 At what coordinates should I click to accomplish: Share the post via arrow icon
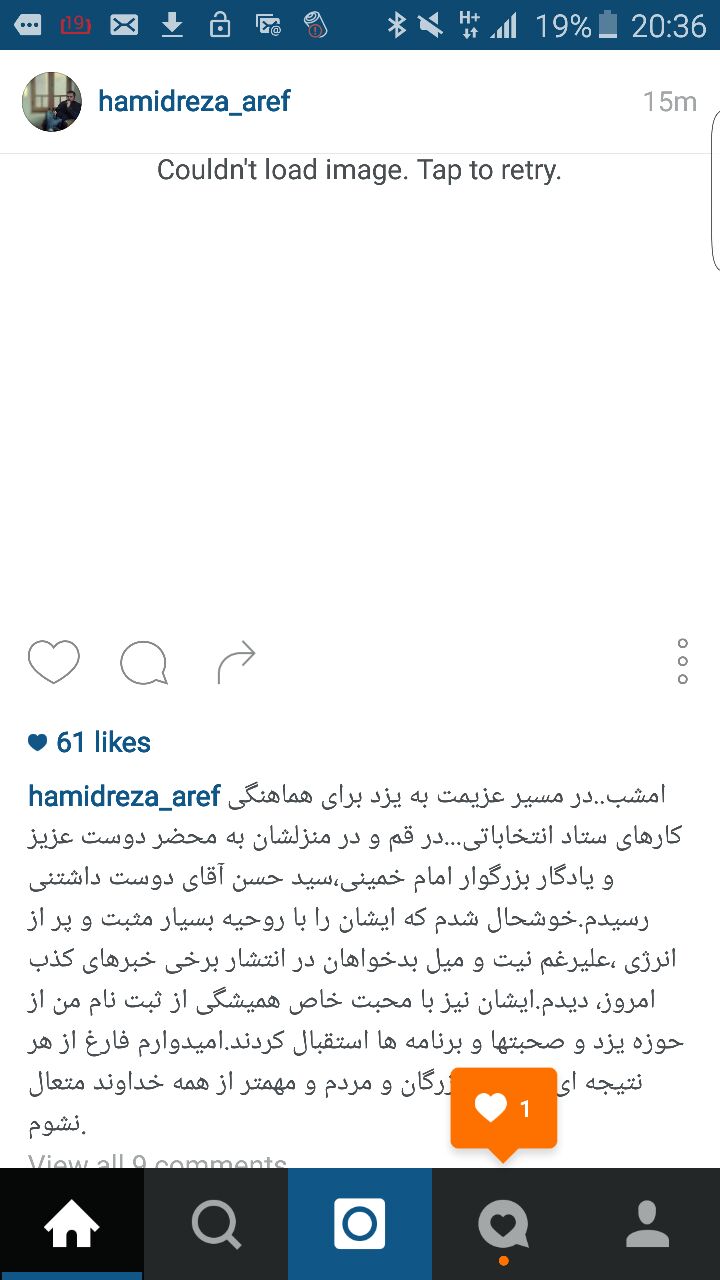pos(236,662)
